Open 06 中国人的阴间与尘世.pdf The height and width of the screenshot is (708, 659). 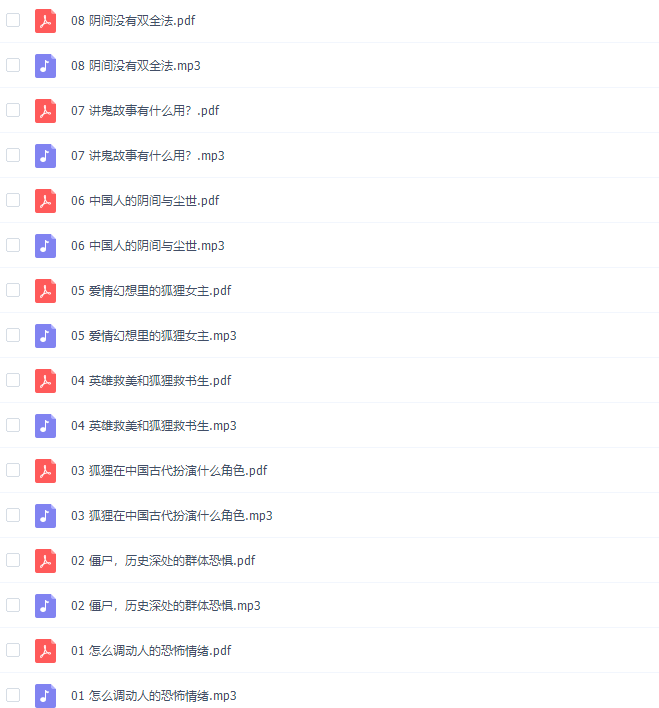(x=145, y=201)
